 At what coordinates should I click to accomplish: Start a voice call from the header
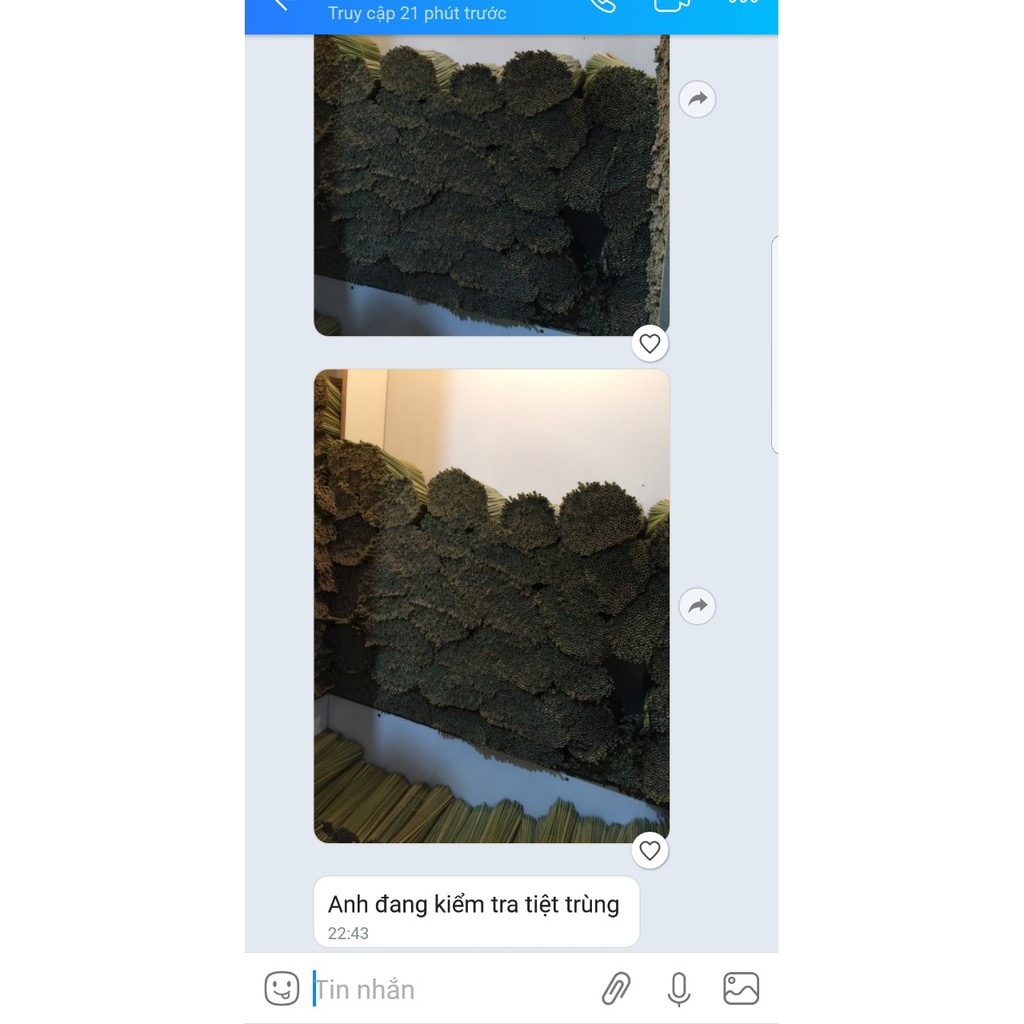pyautogui.click(x=603, y=5)
